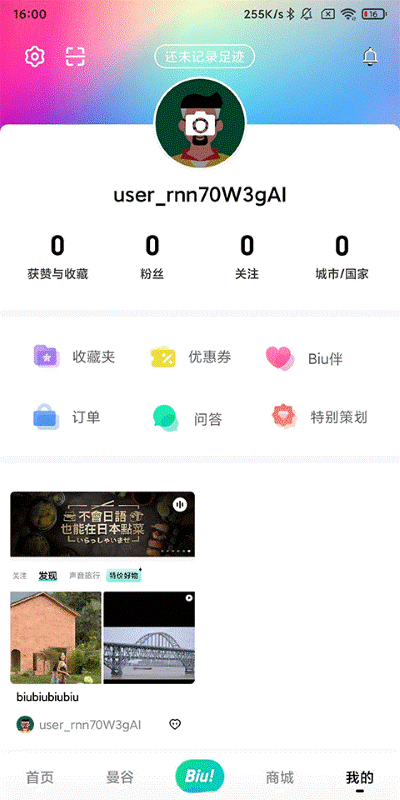Open 订单 orders
The width and height of the screenshot is (400, 800).
66,417
